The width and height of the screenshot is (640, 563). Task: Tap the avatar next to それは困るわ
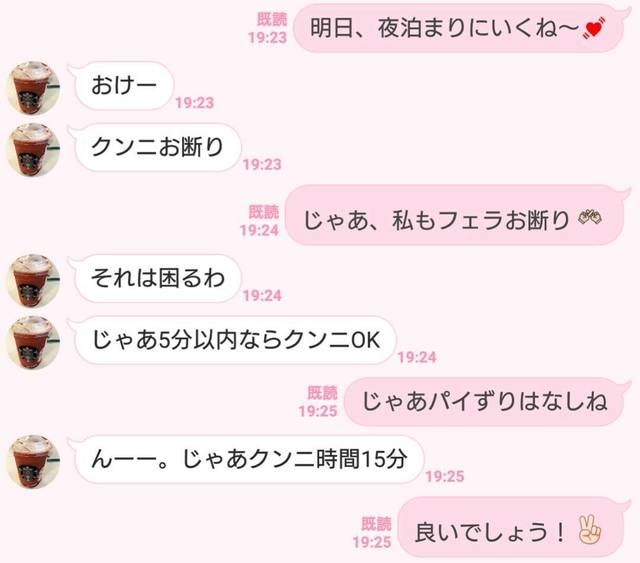pos(33,279)
